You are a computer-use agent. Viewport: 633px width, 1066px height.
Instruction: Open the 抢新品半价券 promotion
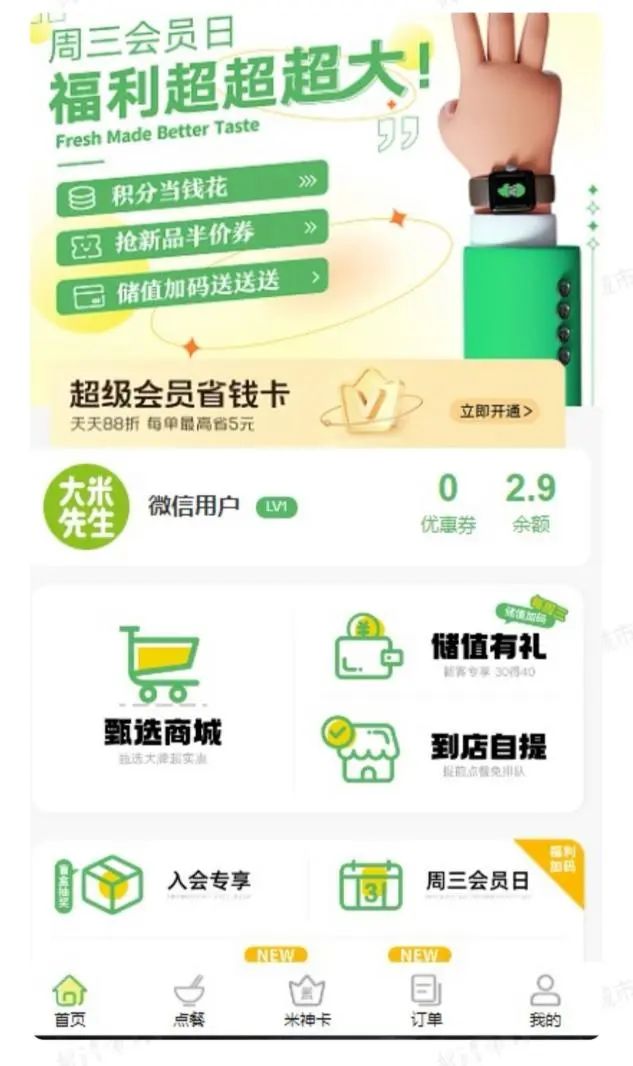tap(192, 237)
